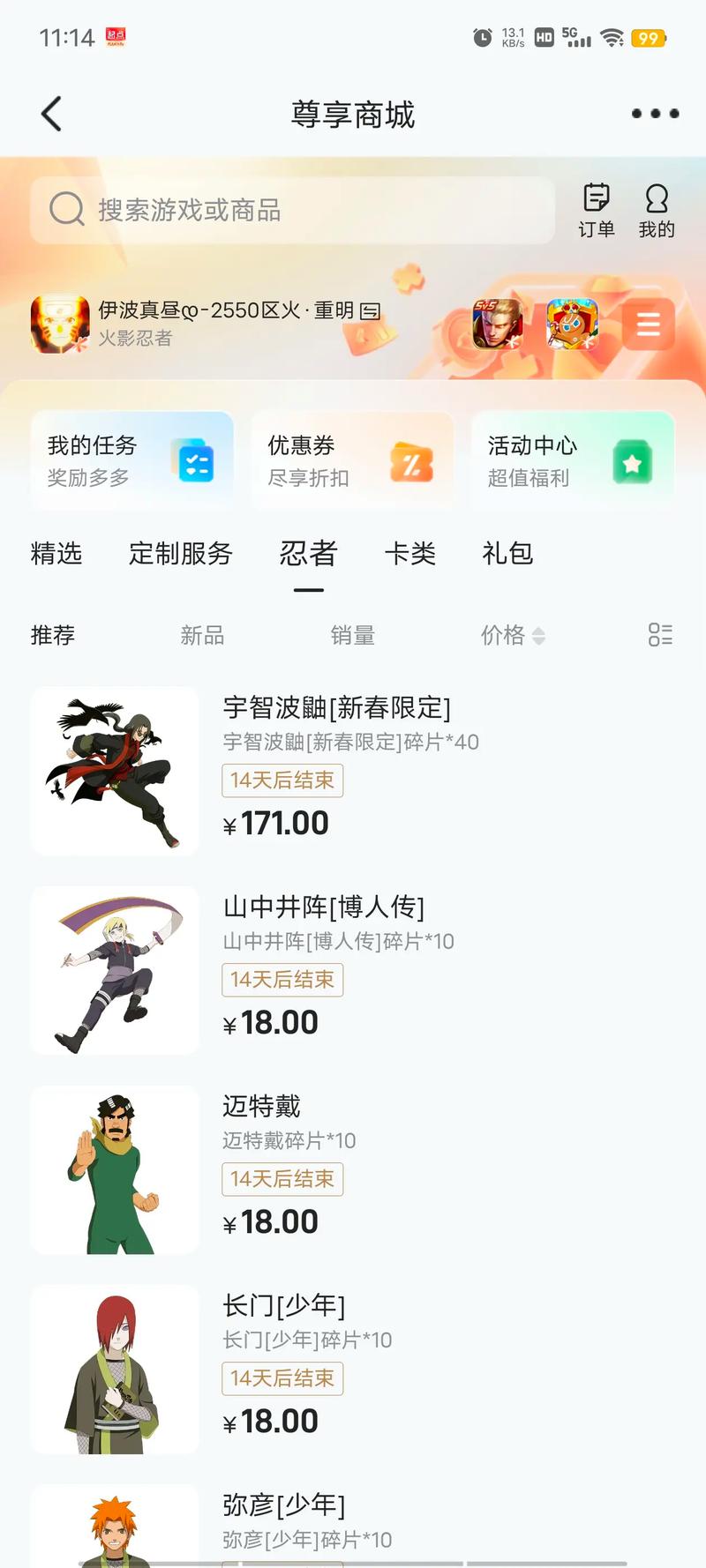
Task: Tap the search magnifier icon
Action: tap(64, 209)
